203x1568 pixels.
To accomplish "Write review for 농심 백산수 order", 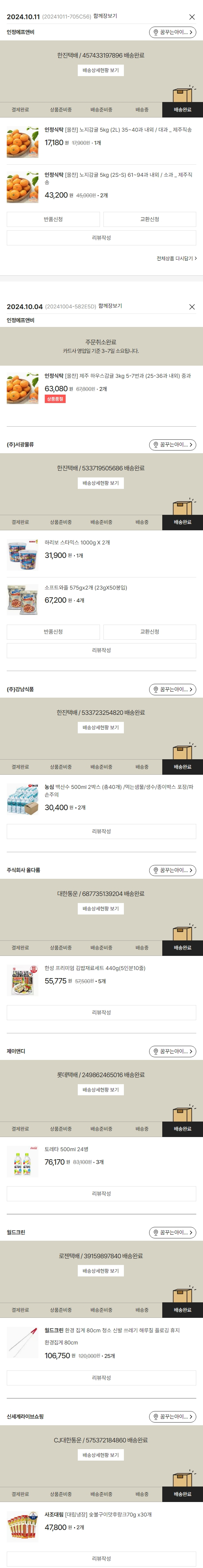I will click(101, 832).
